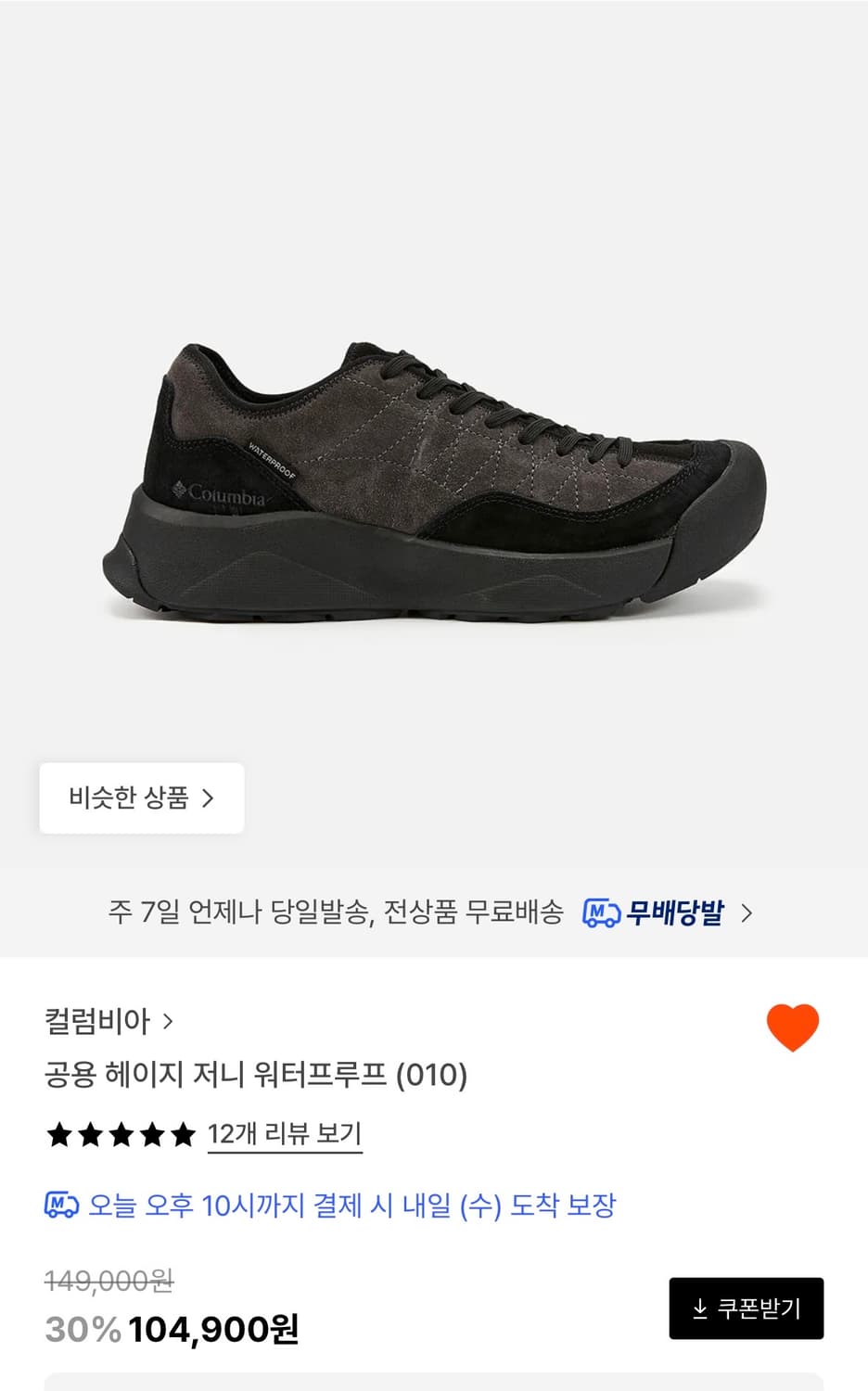Click the 무배당발 shipping link
Viewport: 868px width, 1391px height.
(677, 912)
